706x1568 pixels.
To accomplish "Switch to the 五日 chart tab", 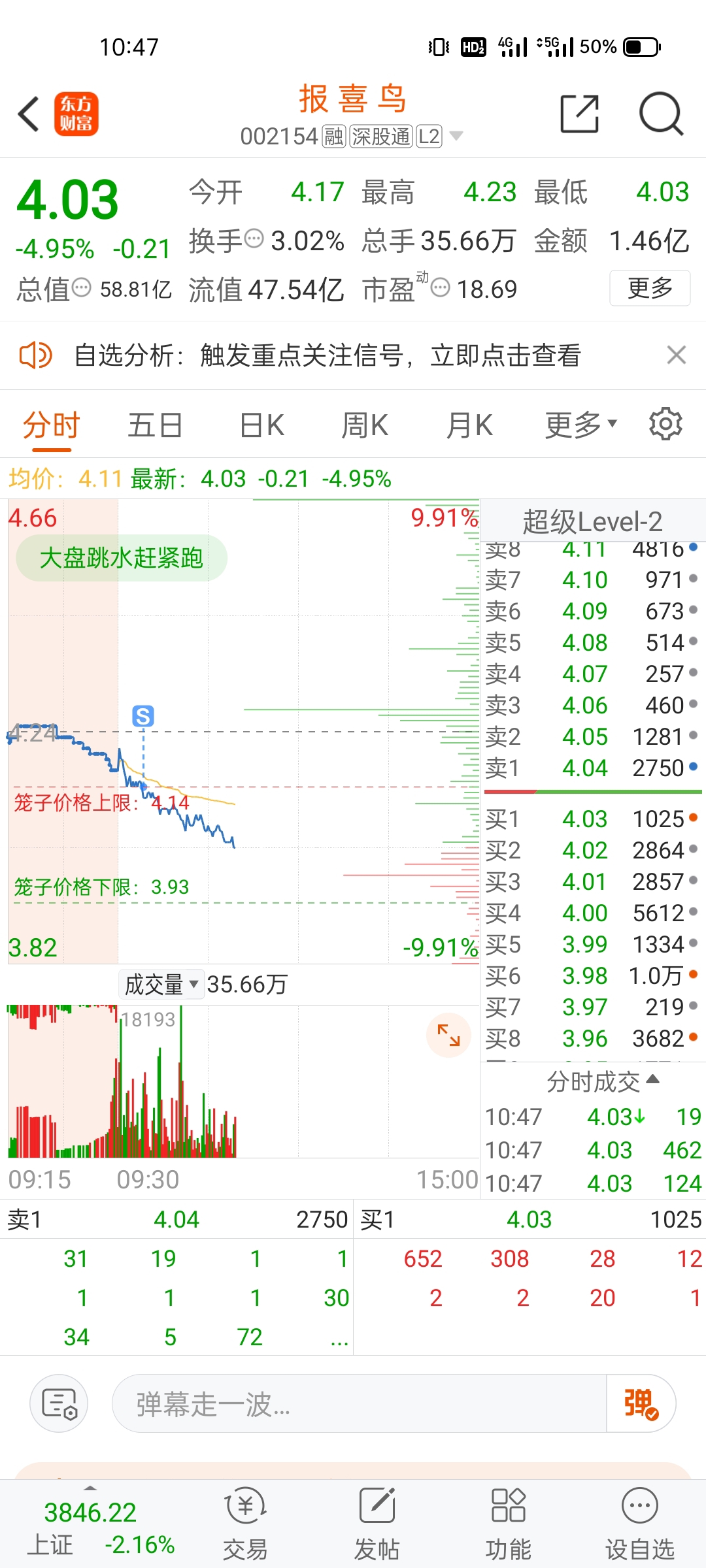I will [155, 426].
